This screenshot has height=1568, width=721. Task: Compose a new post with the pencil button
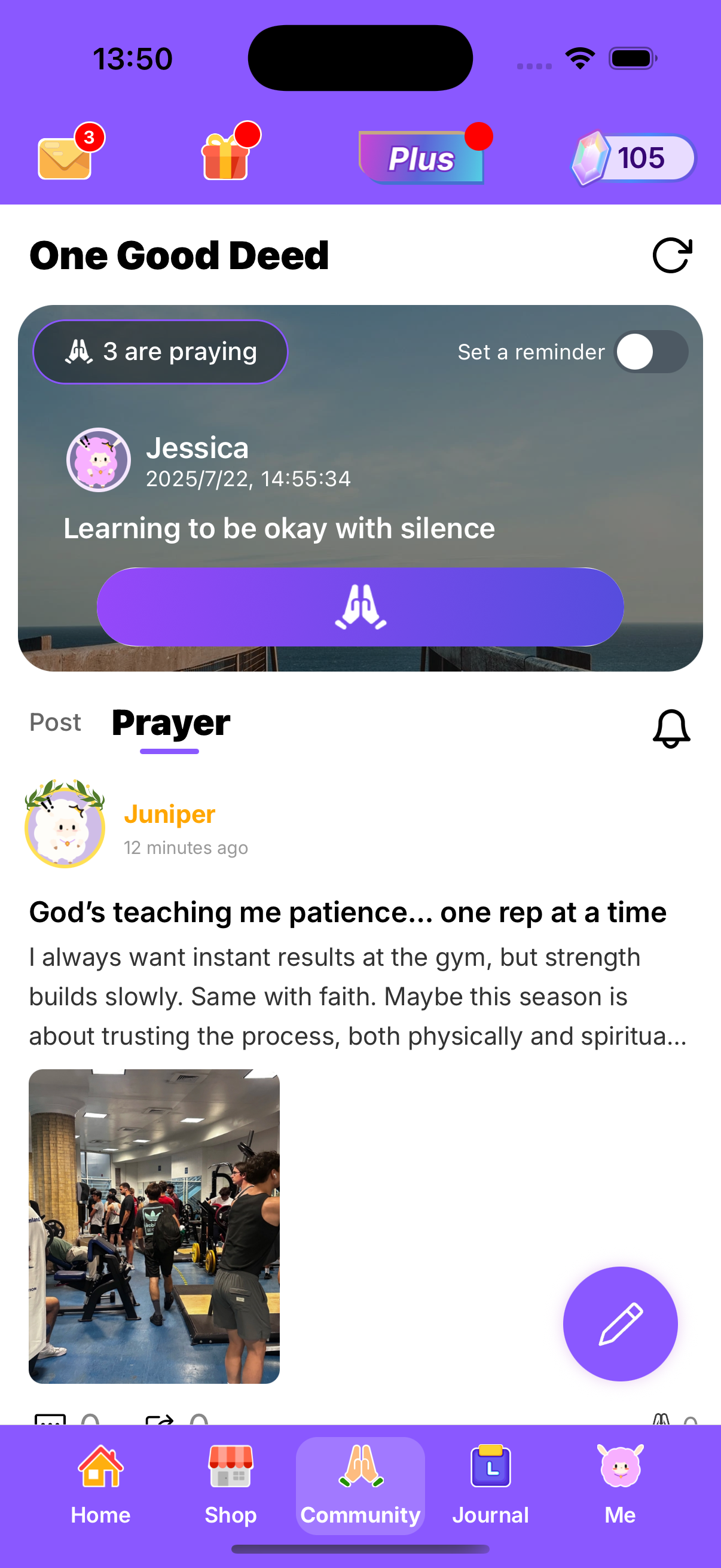[620, 1324]
